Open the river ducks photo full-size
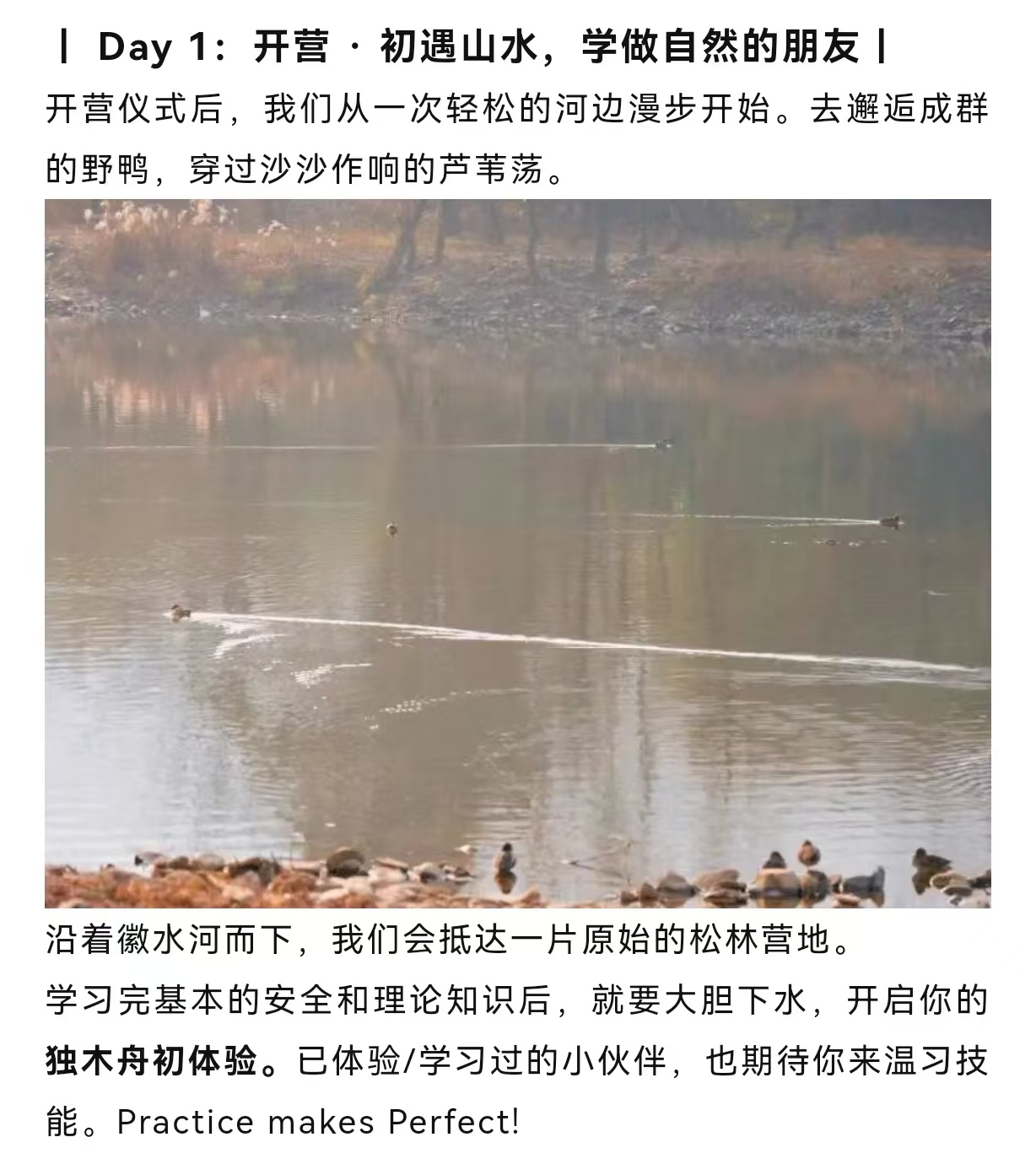 pyautogui.click(x=517, y=552)
